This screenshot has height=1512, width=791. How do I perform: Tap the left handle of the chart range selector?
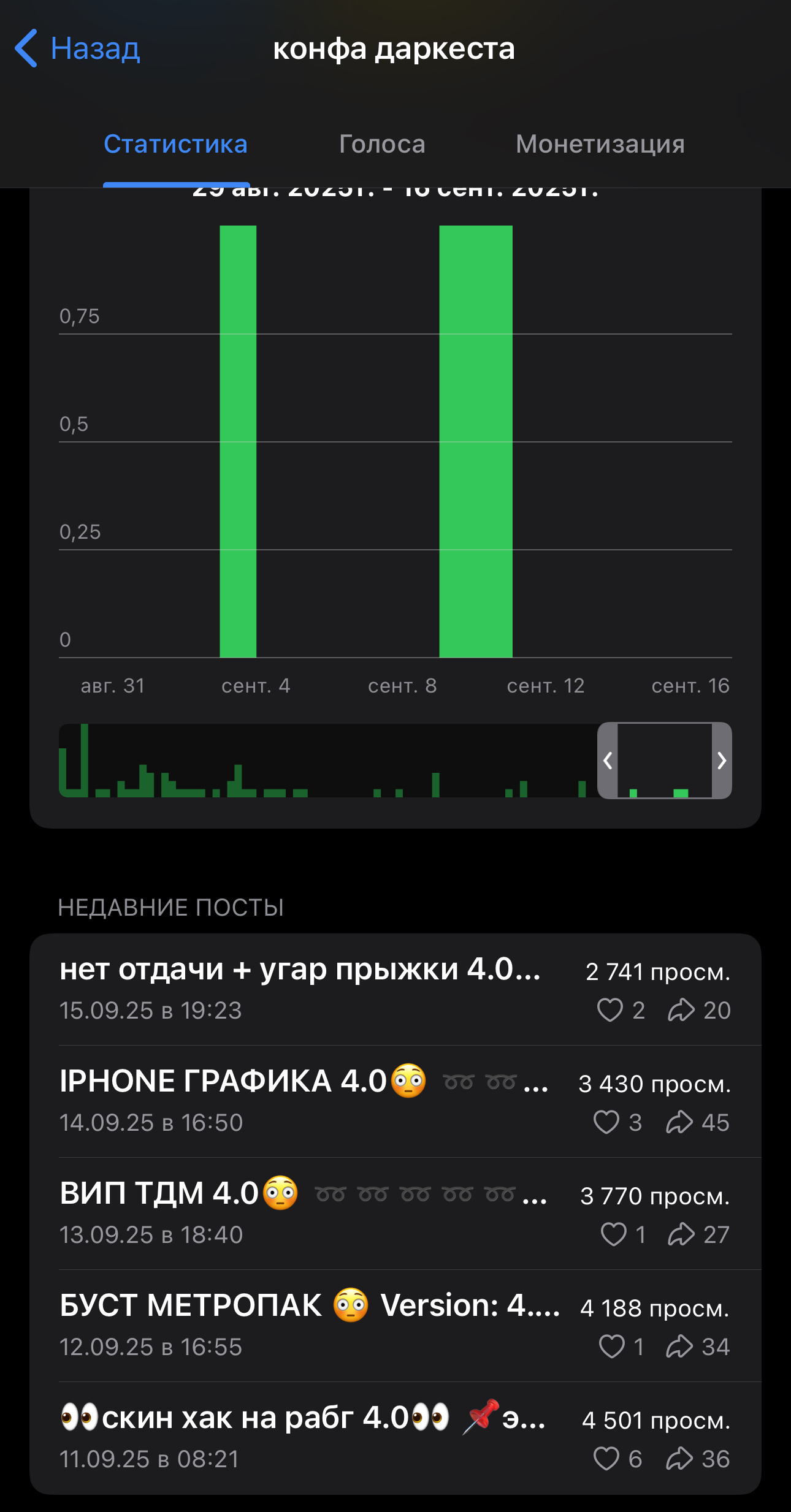tap(608, 761)
